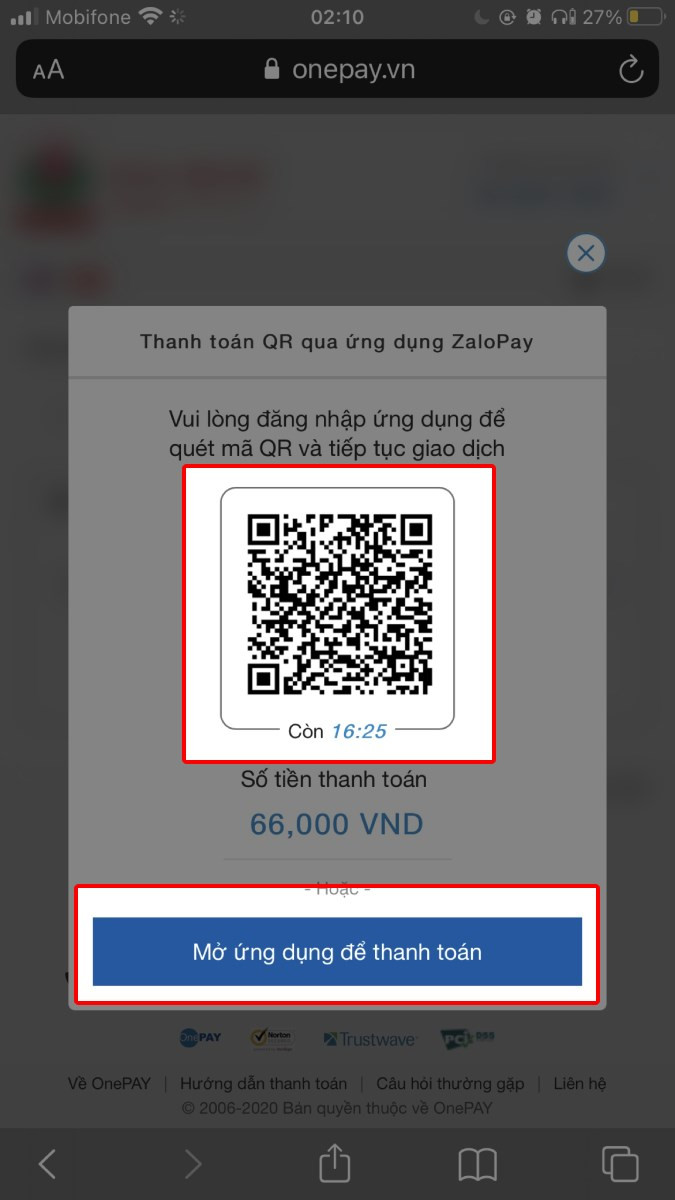Image resolution: width=675 pixels, height=1200 pixels.
Task: Open the reader text size AA menu
Action: click(48, 69)
